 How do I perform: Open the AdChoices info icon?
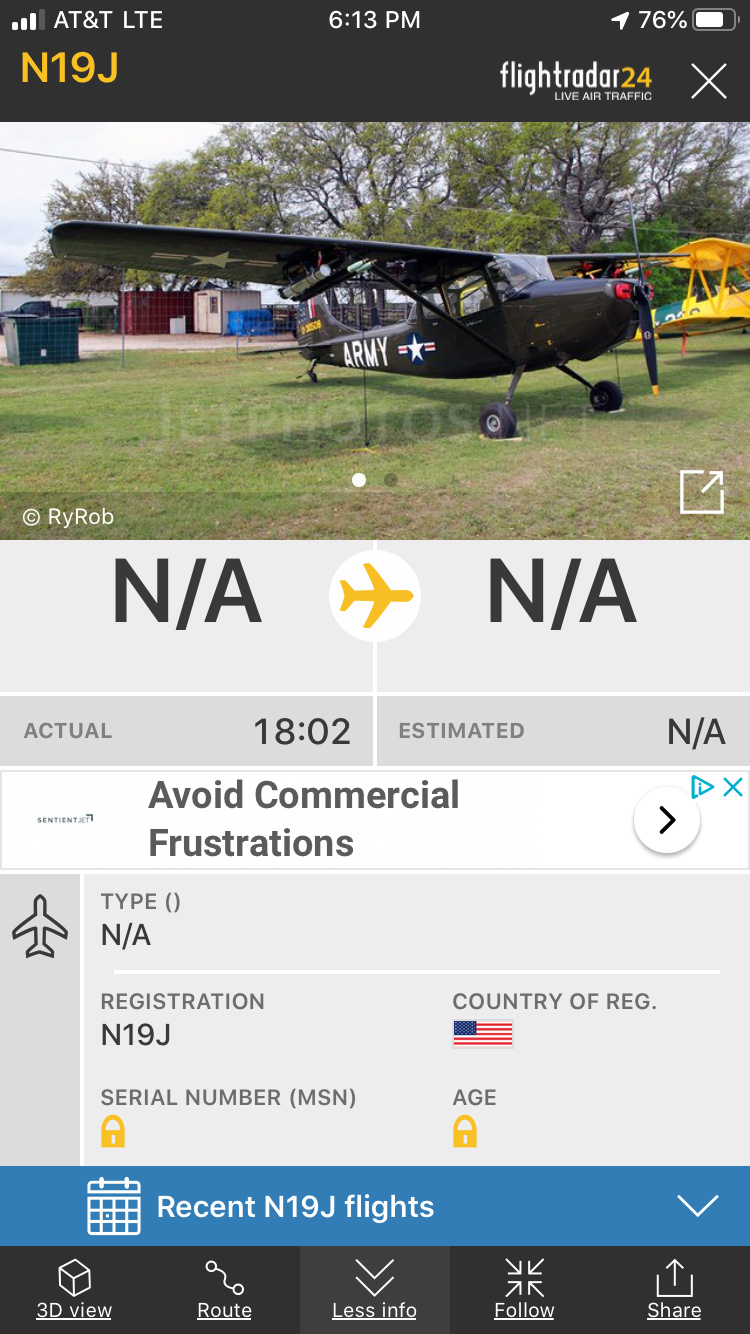(x=704, y=787)
